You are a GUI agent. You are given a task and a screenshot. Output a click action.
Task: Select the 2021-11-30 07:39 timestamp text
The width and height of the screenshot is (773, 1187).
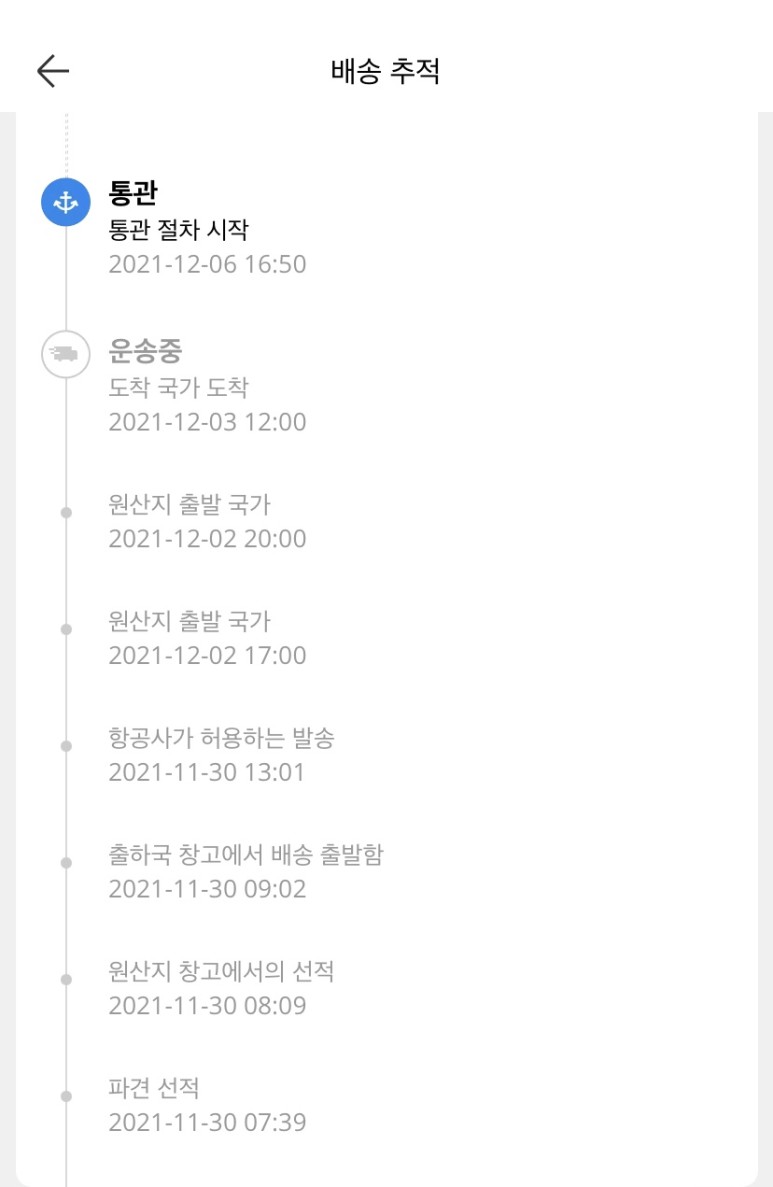point(208,1122)
